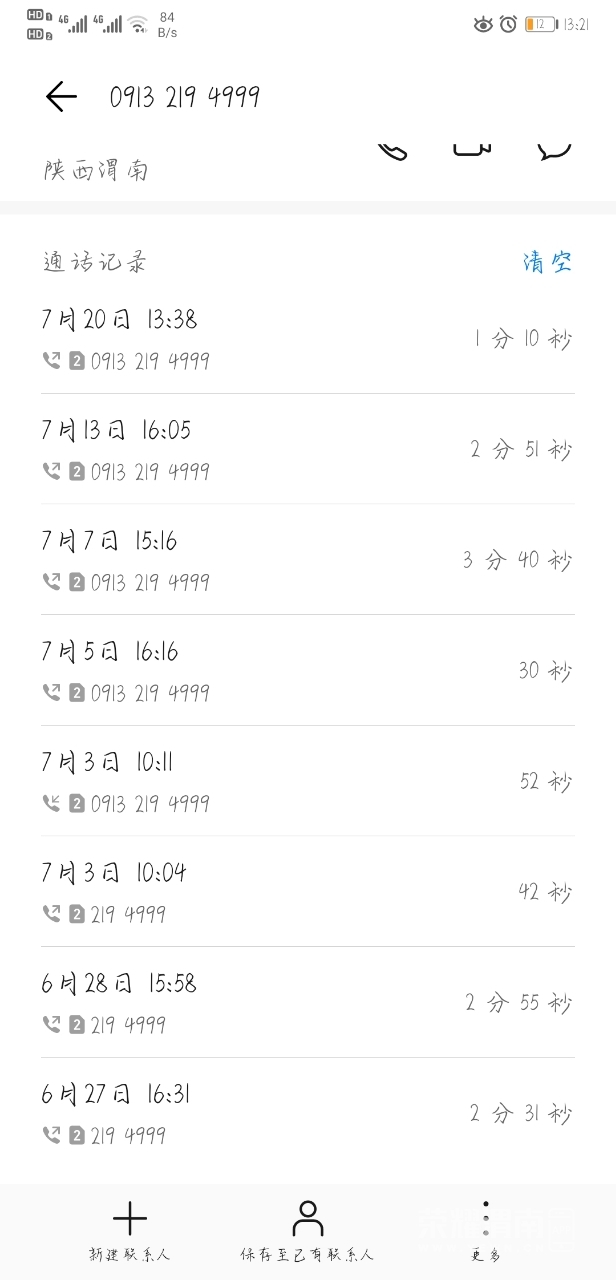The width and height of the screenshot is (616, 1280).
Task: Open the 更多 options menu
Action: coord(486,1231)
